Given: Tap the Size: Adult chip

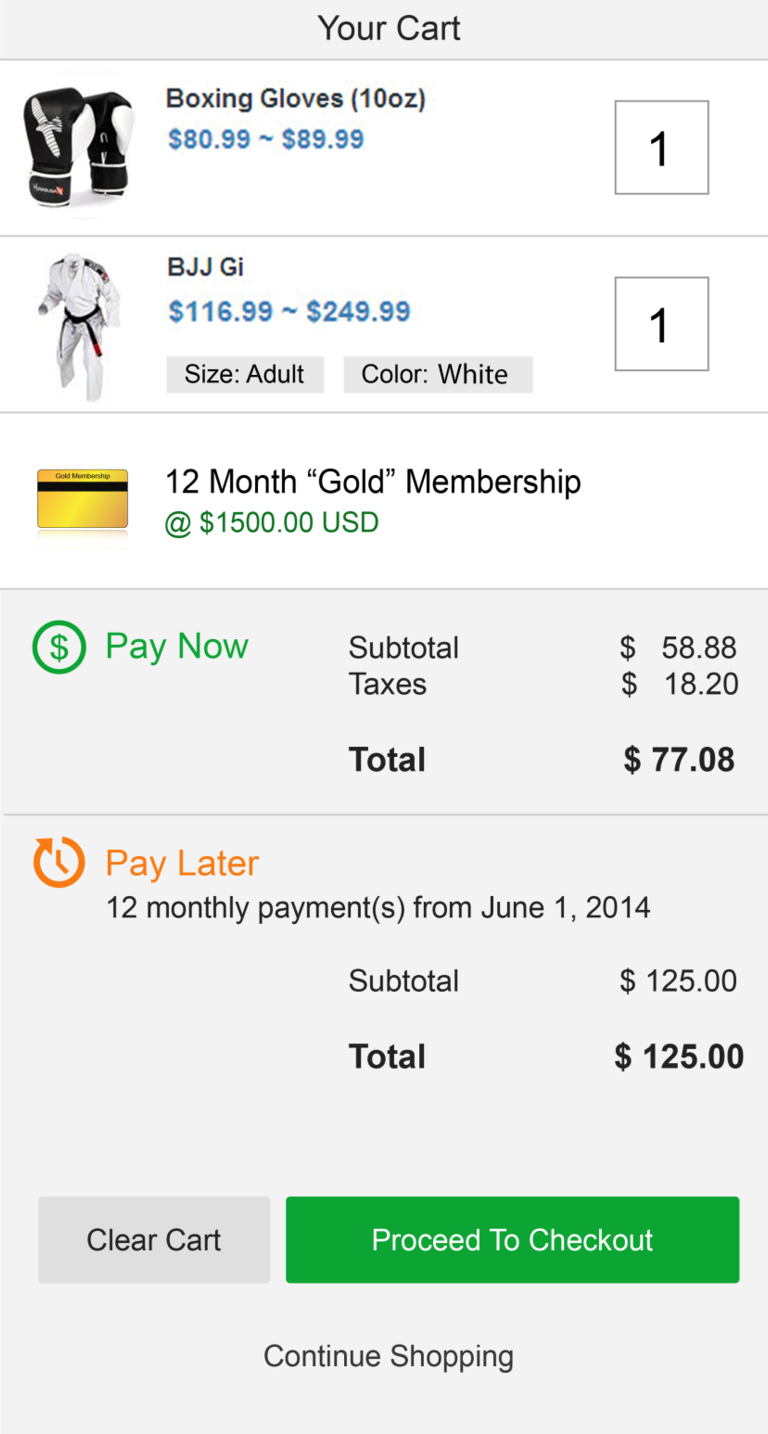Looking at the screenshot, I should 245,374.
